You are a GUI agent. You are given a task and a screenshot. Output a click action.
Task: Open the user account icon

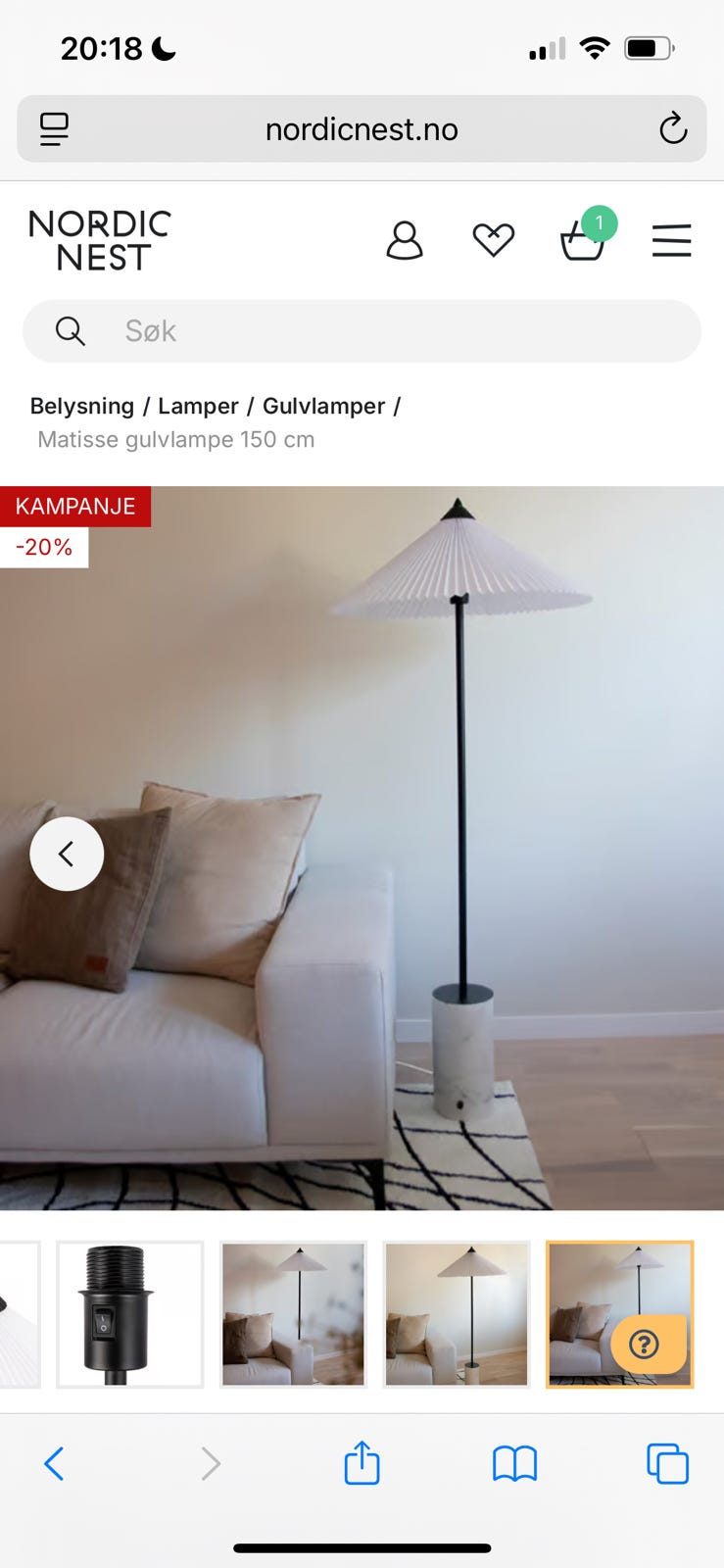405,239
